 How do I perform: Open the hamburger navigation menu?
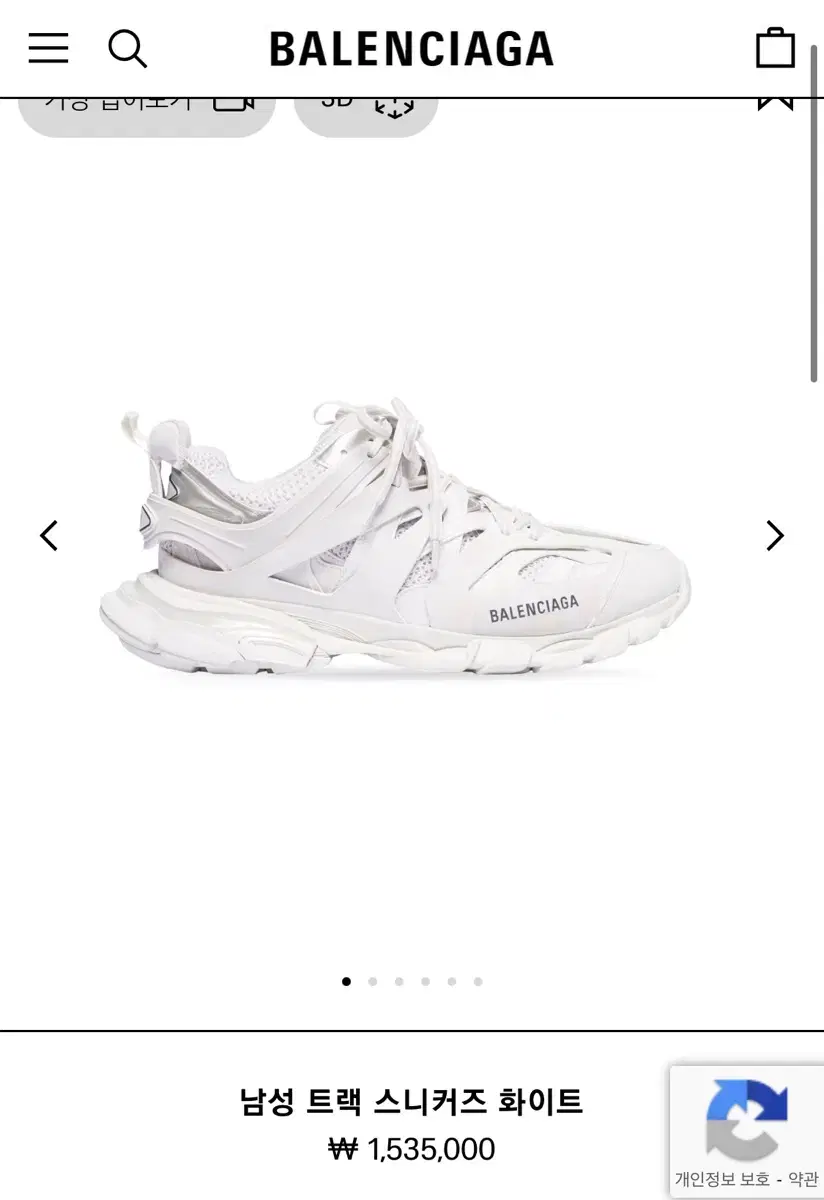pos(48,48)
